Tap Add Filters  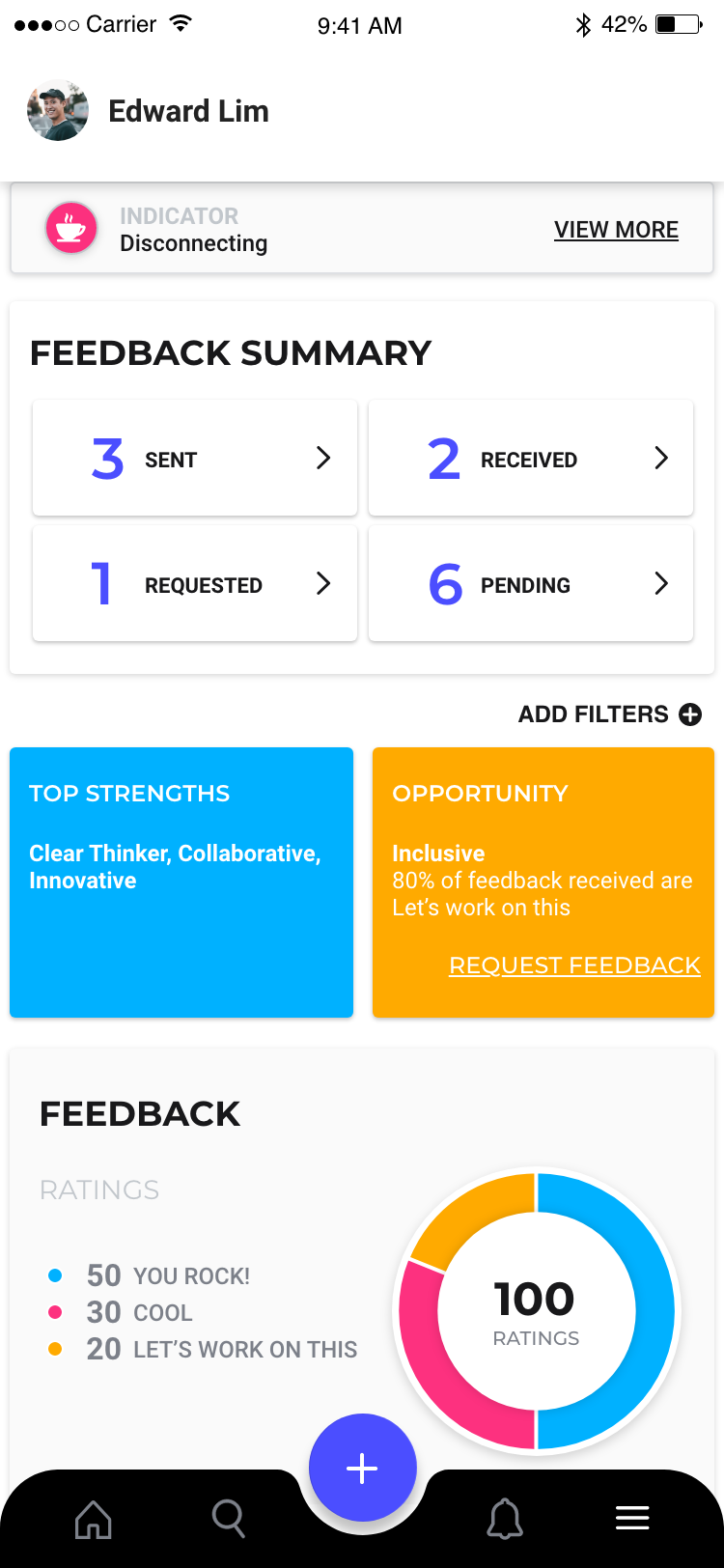point(610,714)
